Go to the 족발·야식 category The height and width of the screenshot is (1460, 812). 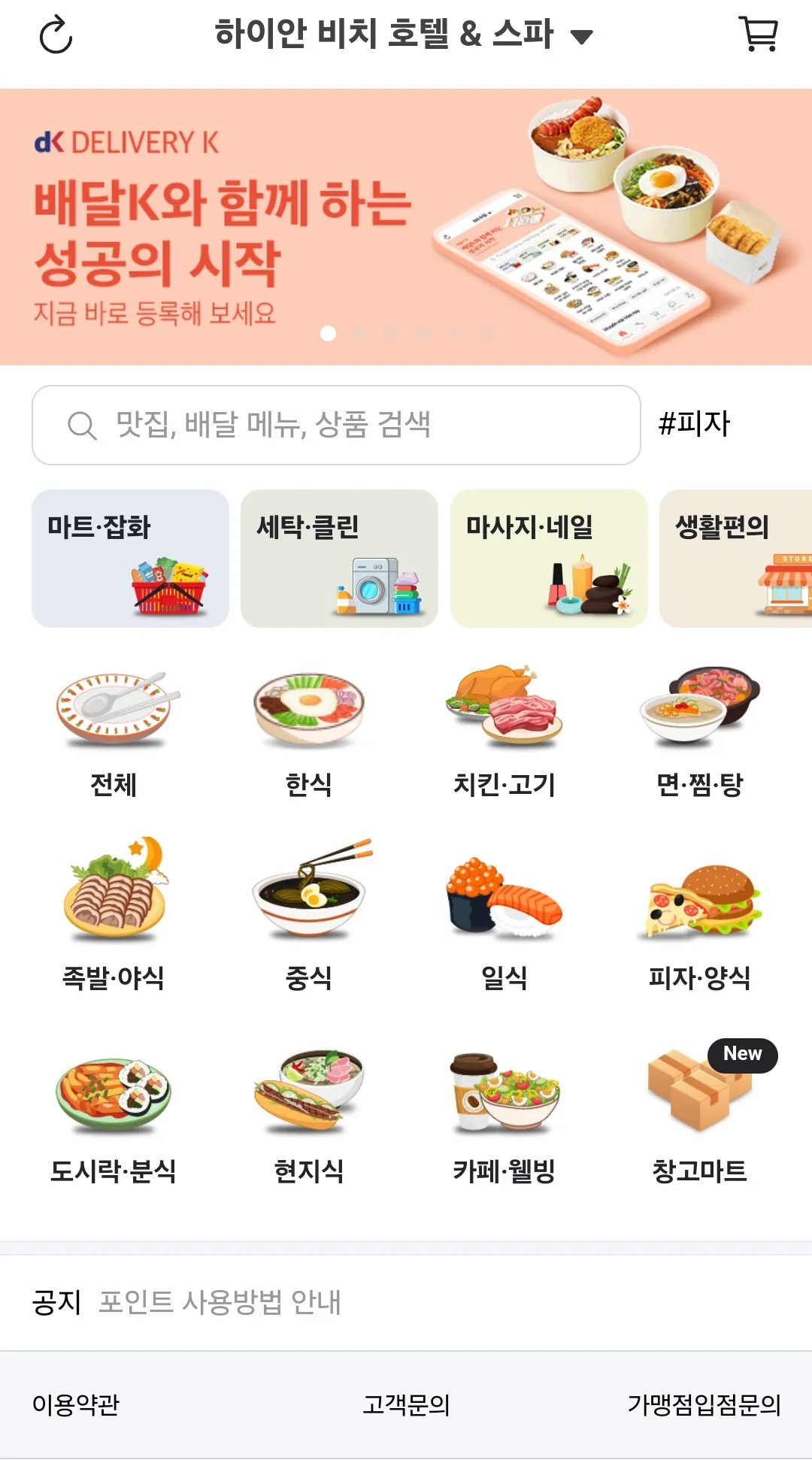pyautogui.click(x=113, y=915)
